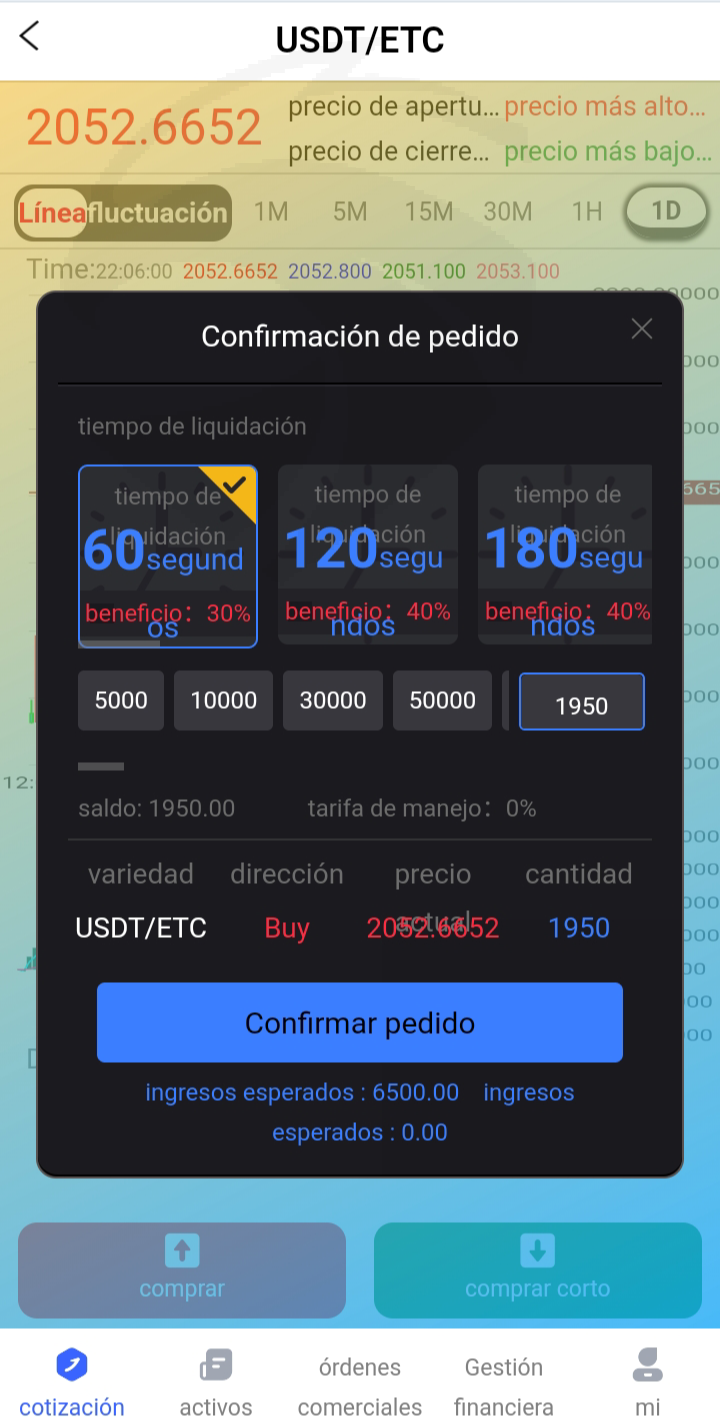Go to órdenes comerciales tab
This screenshot has height=1426, width=720.
(x=360, y=1385)
